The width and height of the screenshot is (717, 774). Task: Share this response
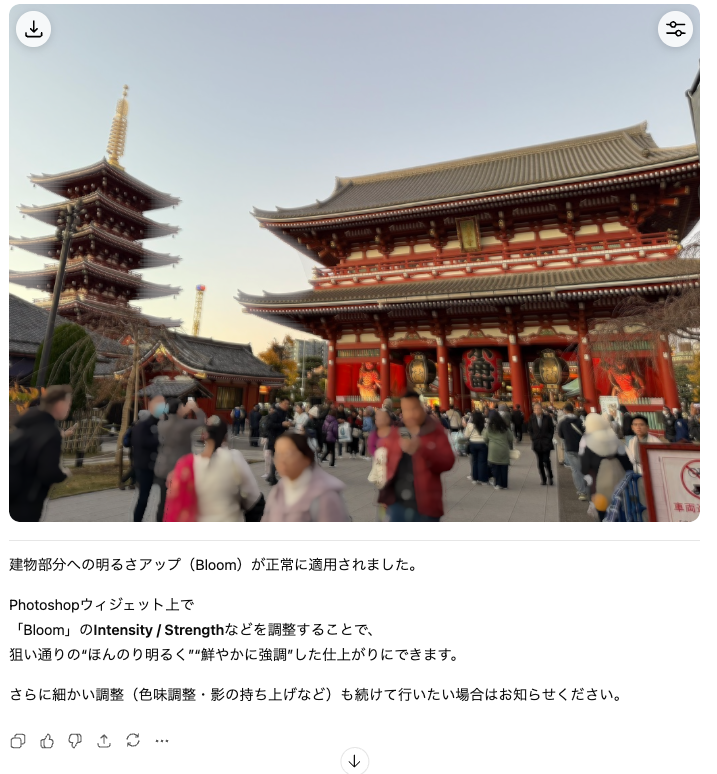pos(104,741)
